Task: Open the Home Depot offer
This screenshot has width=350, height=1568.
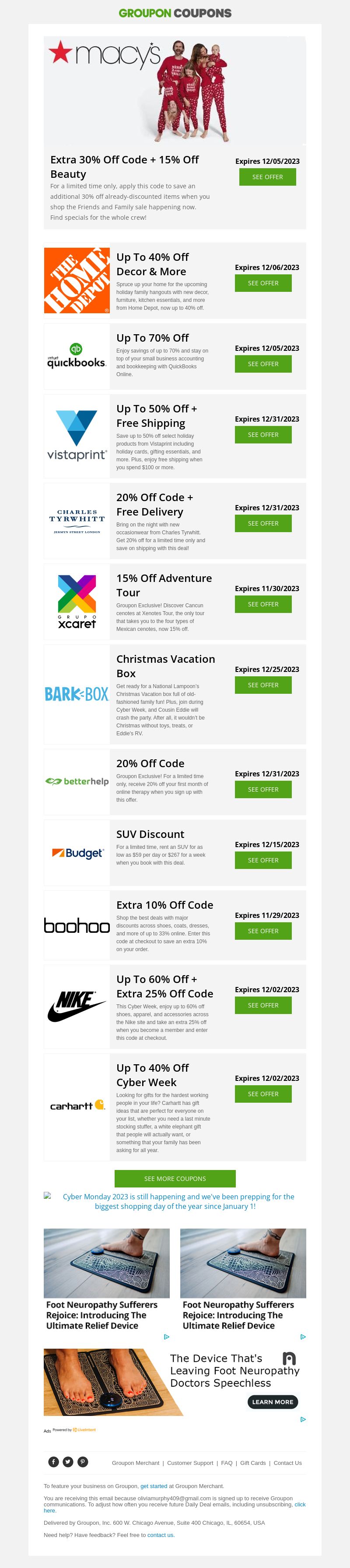Action: [263, 283]
